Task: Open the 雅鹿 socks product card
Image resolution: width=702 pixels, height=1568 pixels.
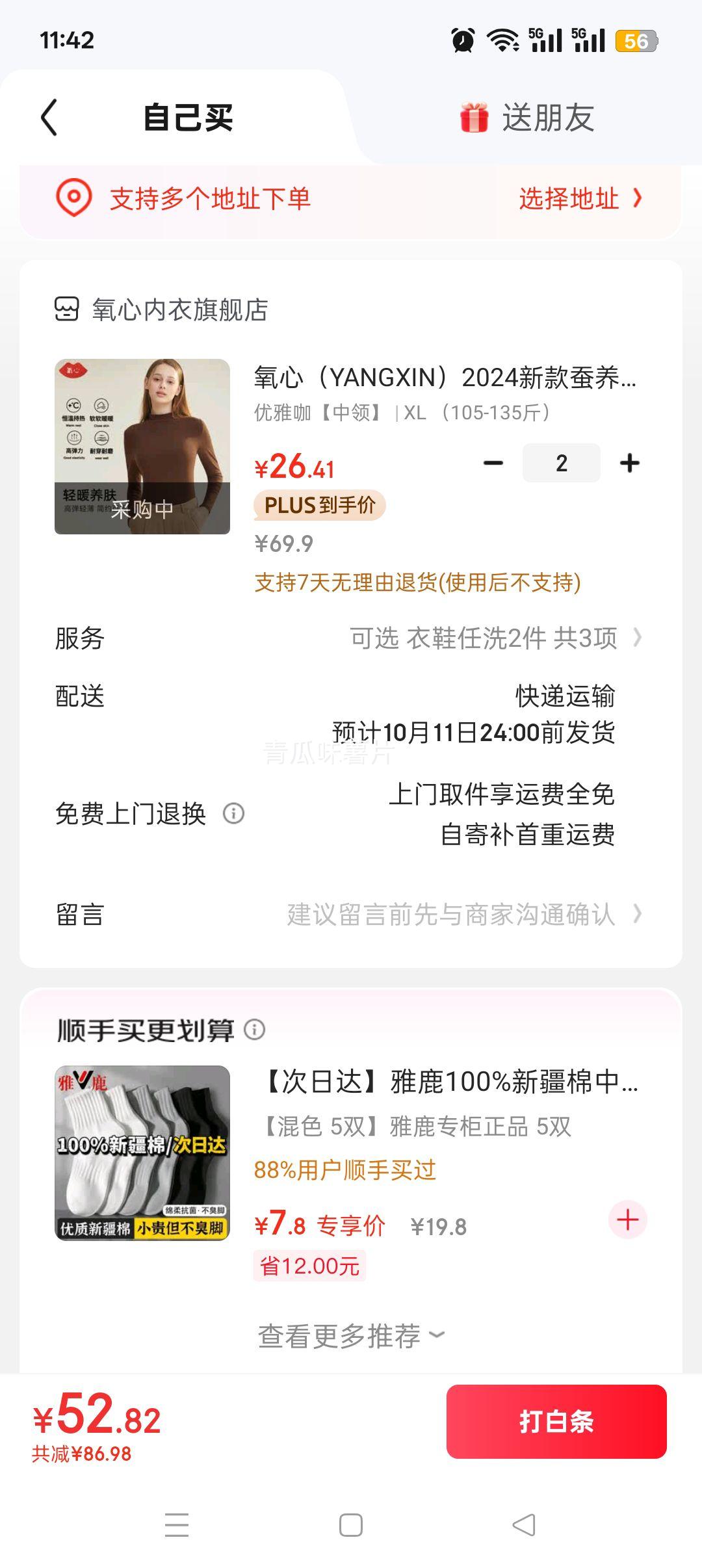Action: point(142,1153)
